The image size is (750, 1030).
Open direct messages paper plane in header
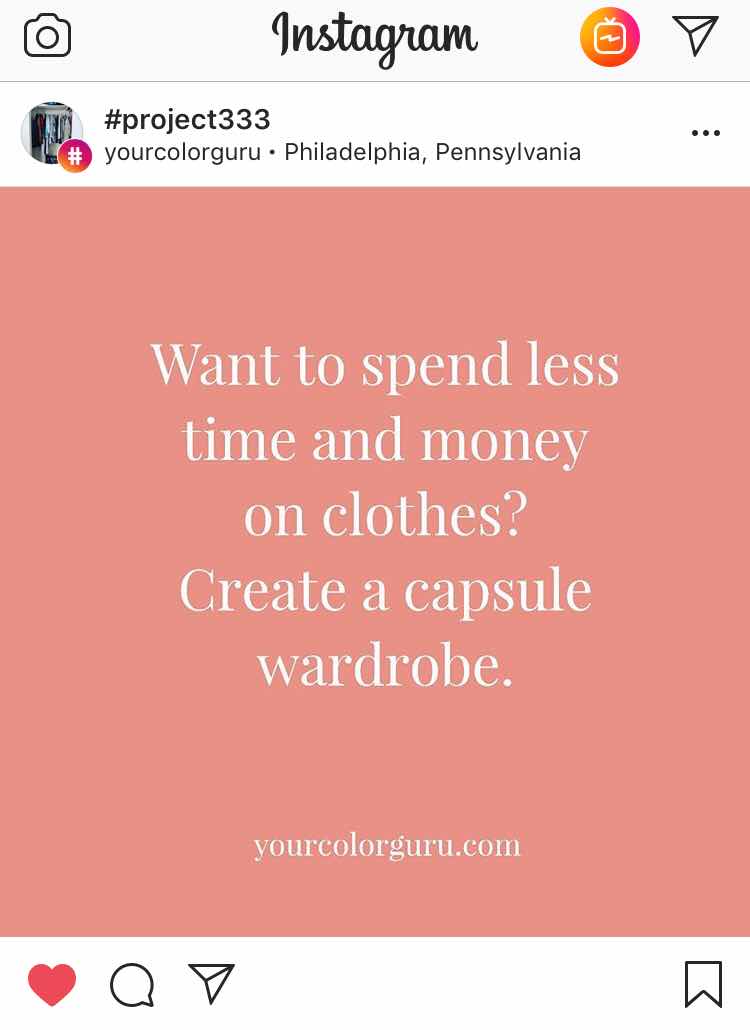click(x=696, y=37)
